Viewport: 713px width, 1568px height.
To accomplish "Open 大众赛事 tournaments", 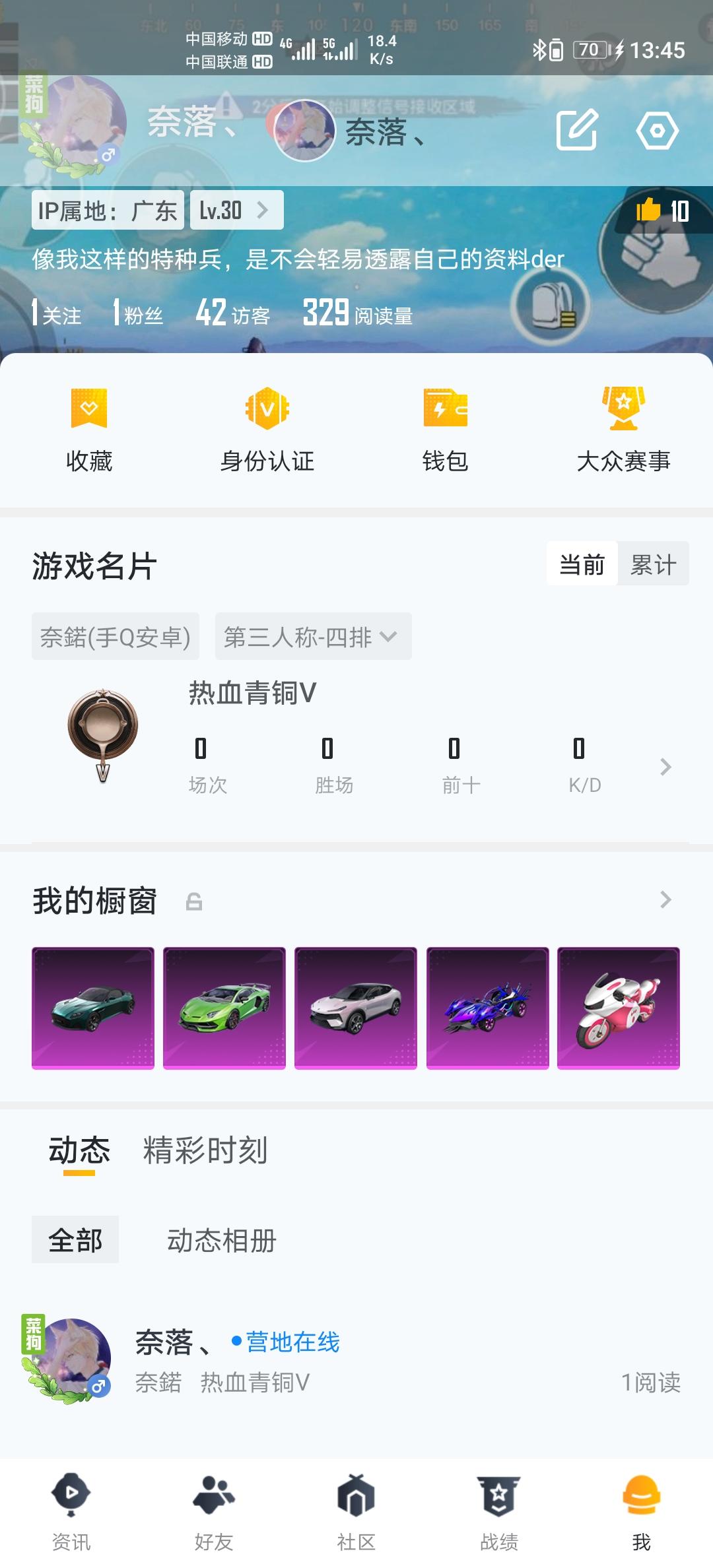I will click(x=624, y=428).
